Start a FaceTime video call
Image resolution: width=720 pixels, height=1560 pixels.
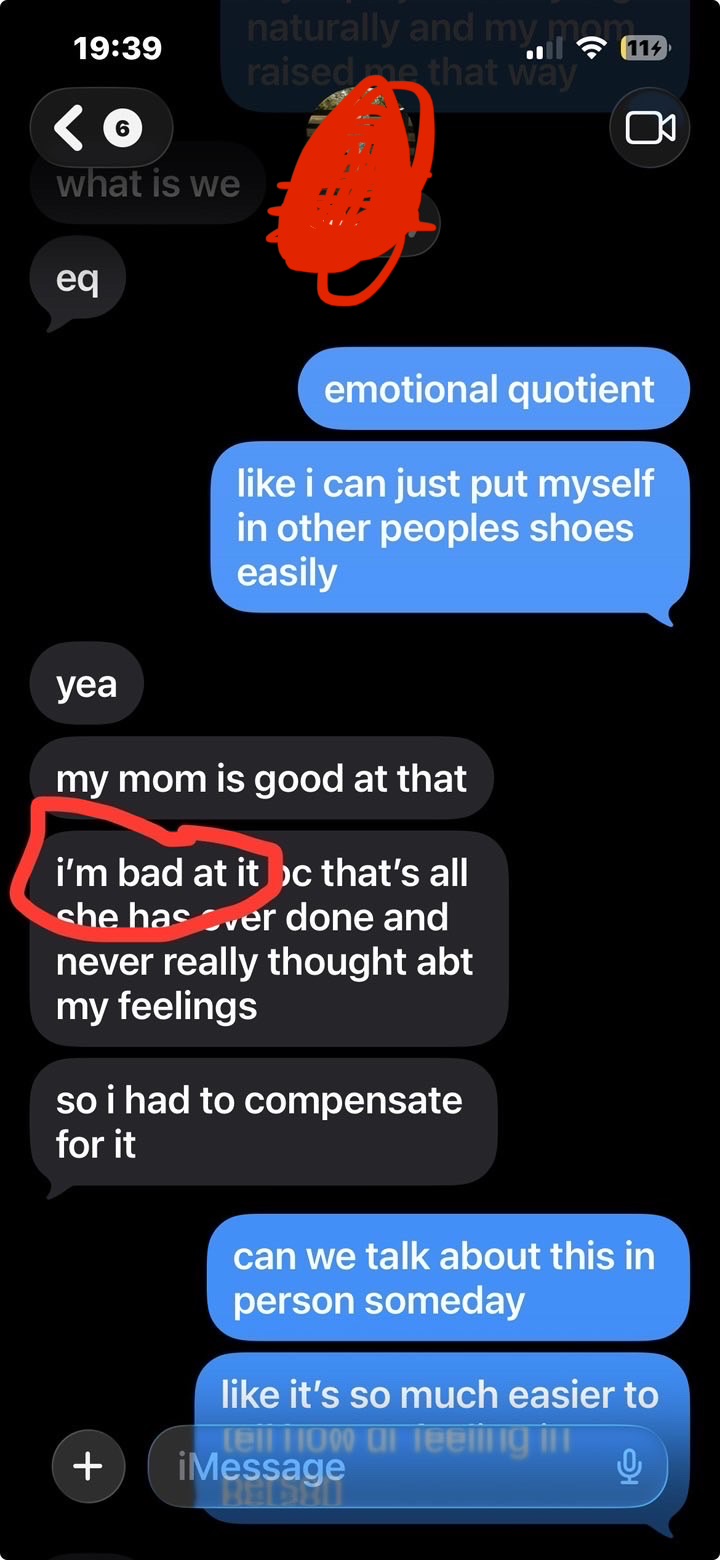[x=650, y=128]
